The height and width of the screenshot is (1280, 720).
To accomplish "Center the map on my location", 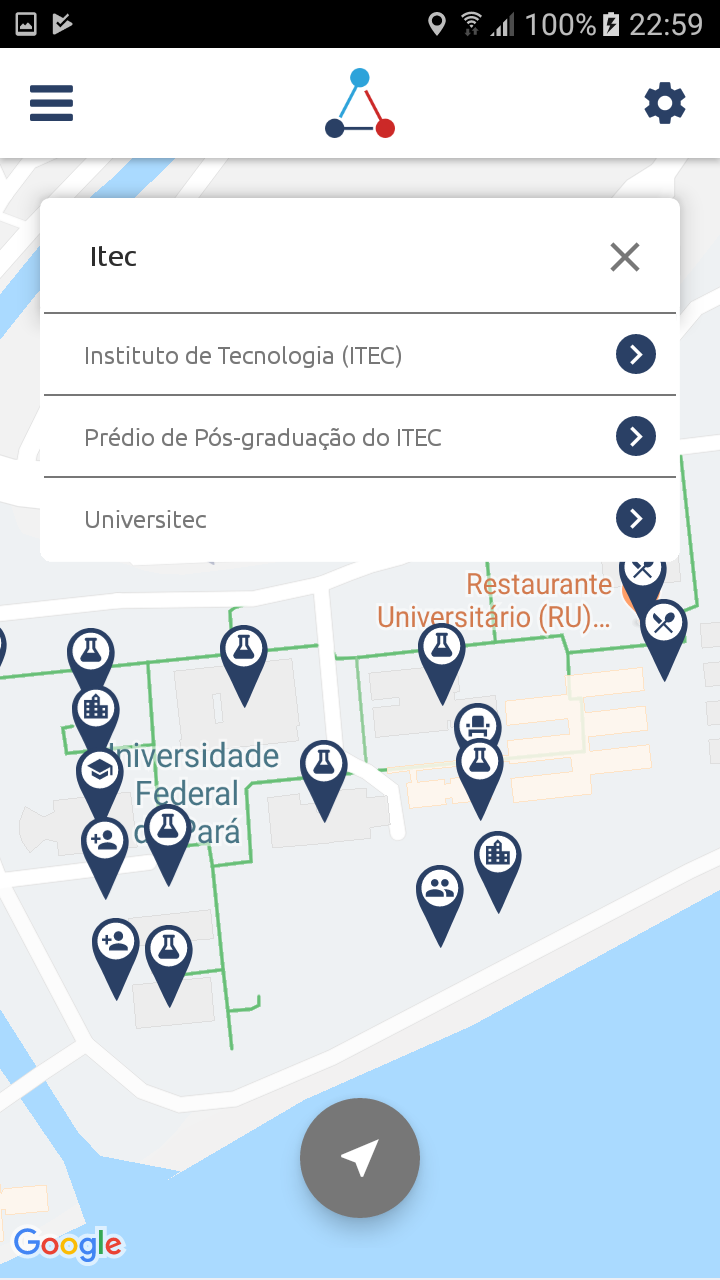I will [x=360, y=1158].
